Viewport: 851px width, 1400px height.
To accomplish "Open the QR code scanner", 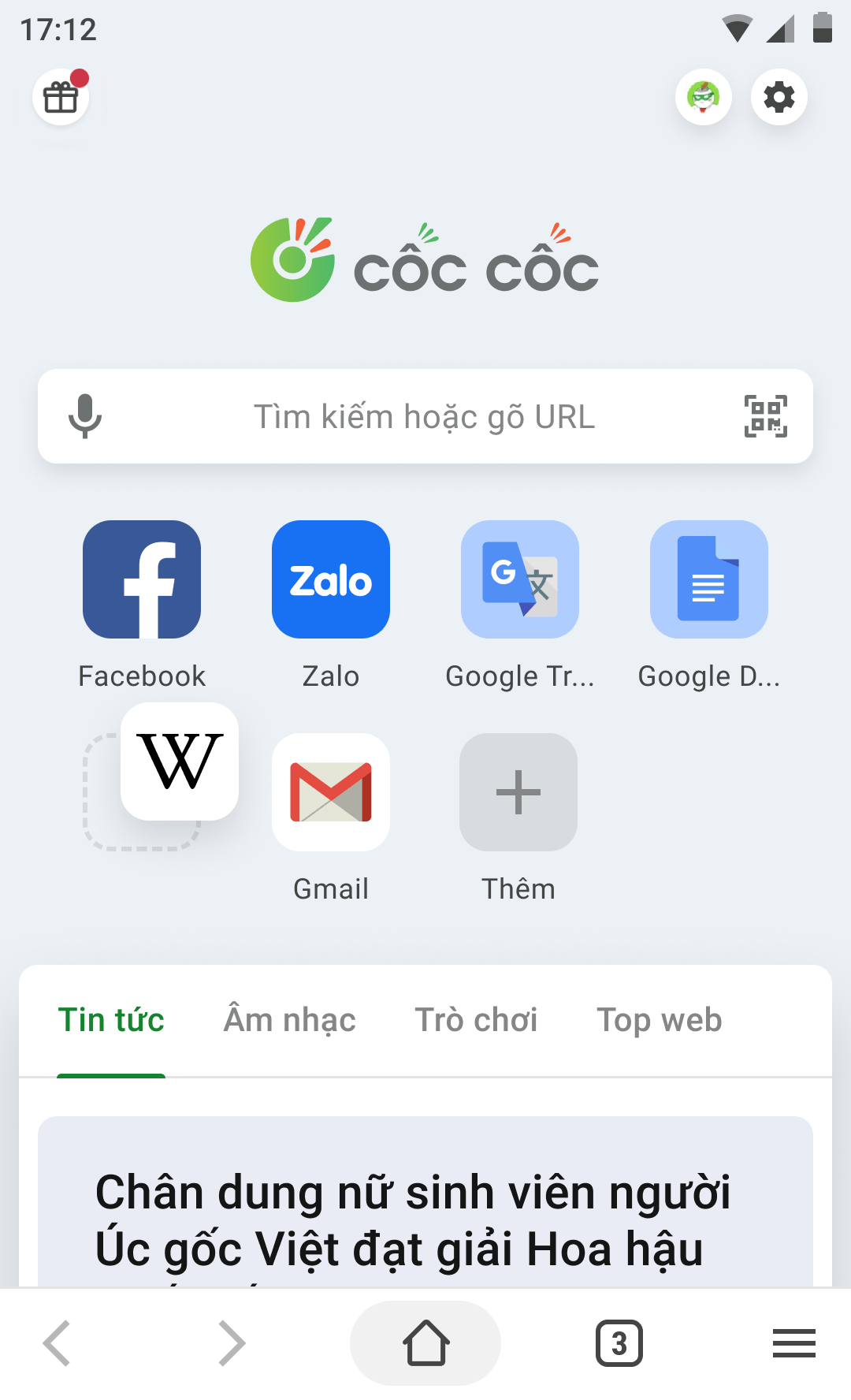I will point(765,416).
